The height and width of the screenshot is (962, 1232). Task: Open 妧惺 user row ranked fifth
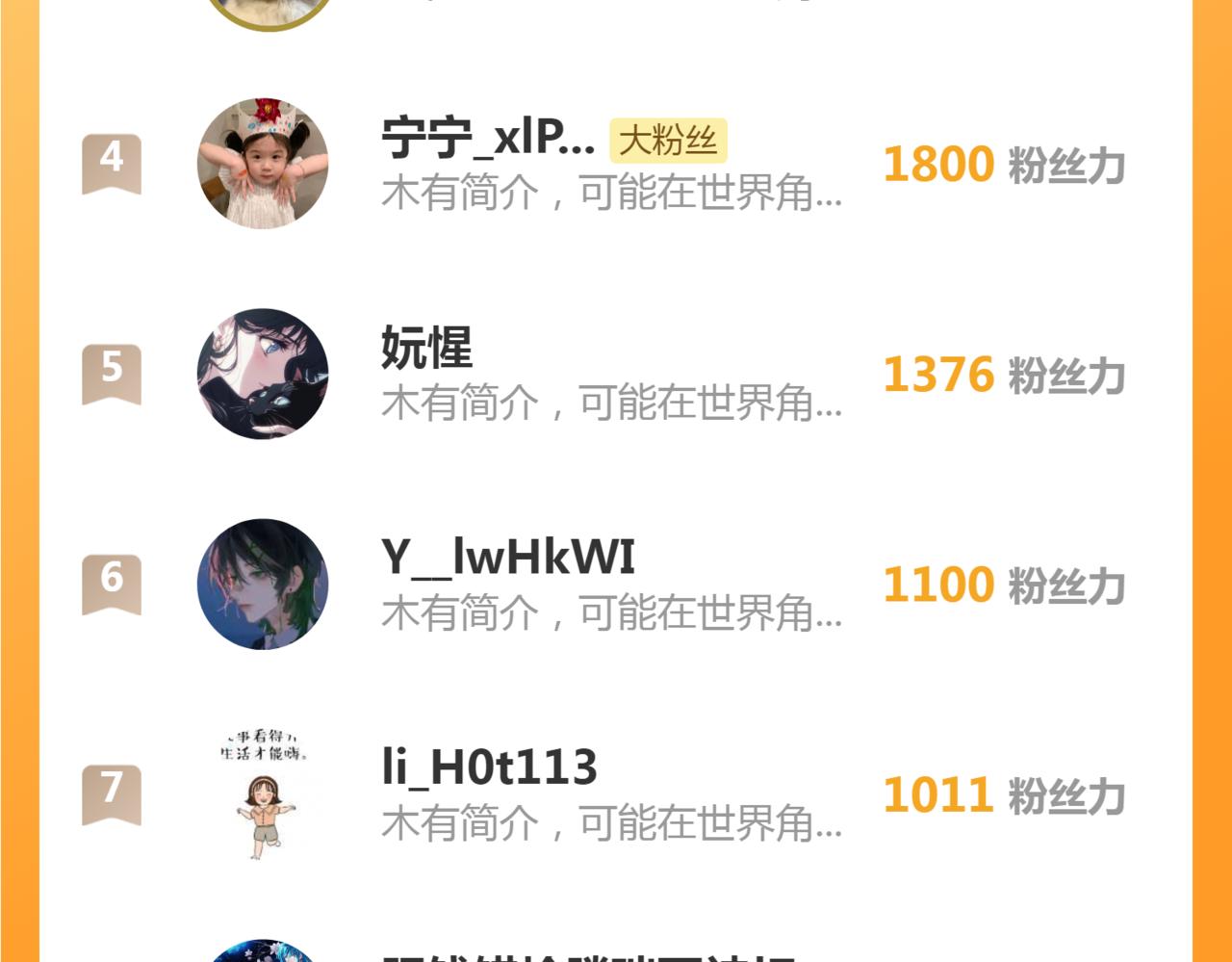616,374
